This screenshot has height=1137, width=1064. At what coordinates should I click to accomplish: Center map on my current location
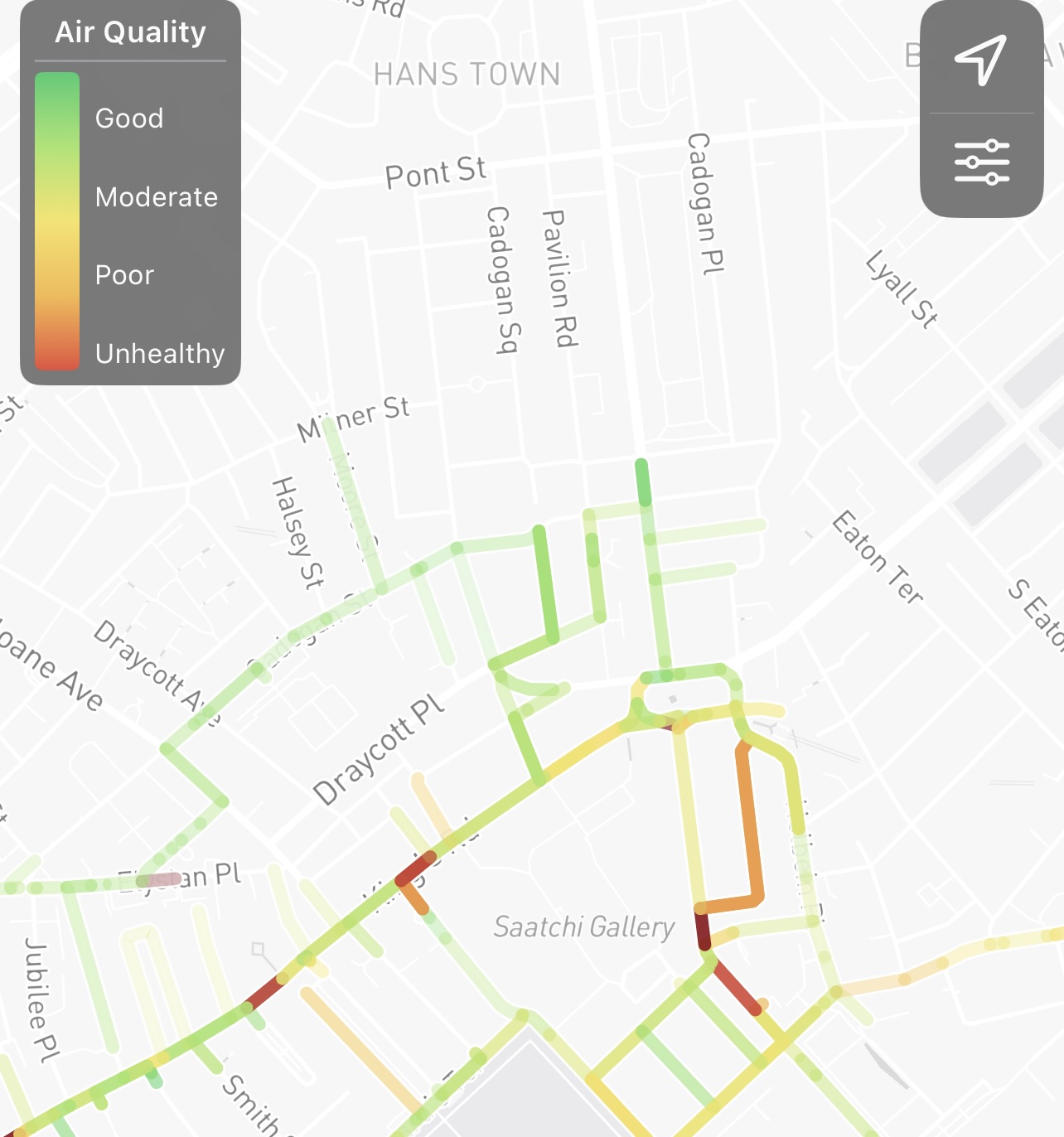(x=981, y=59)
